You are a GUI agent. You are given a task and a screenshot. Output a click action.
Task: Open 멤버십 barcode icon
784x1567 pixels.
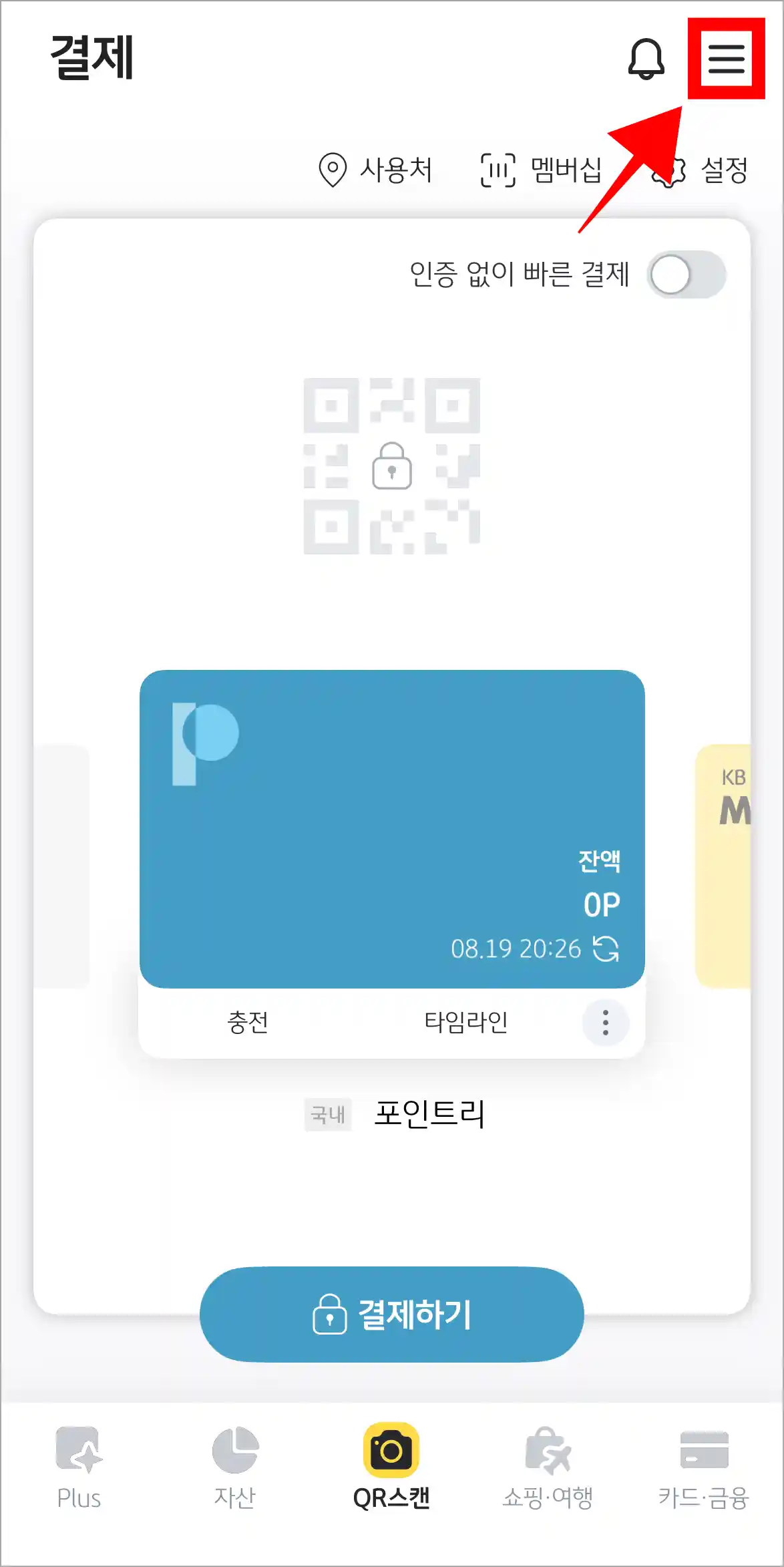click(x=498, y=171)
